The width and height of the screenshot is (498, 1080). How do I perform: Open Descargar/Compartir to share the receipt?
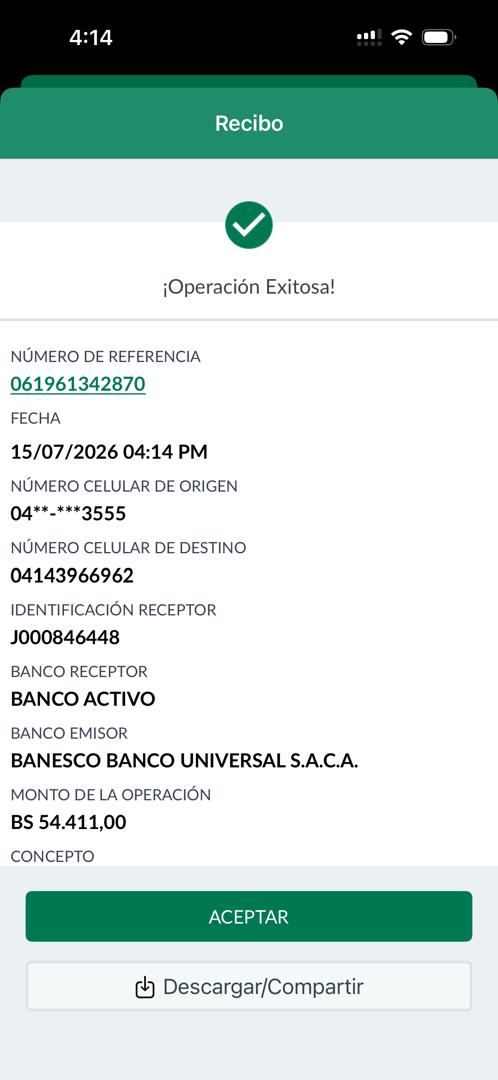(249, 986)
